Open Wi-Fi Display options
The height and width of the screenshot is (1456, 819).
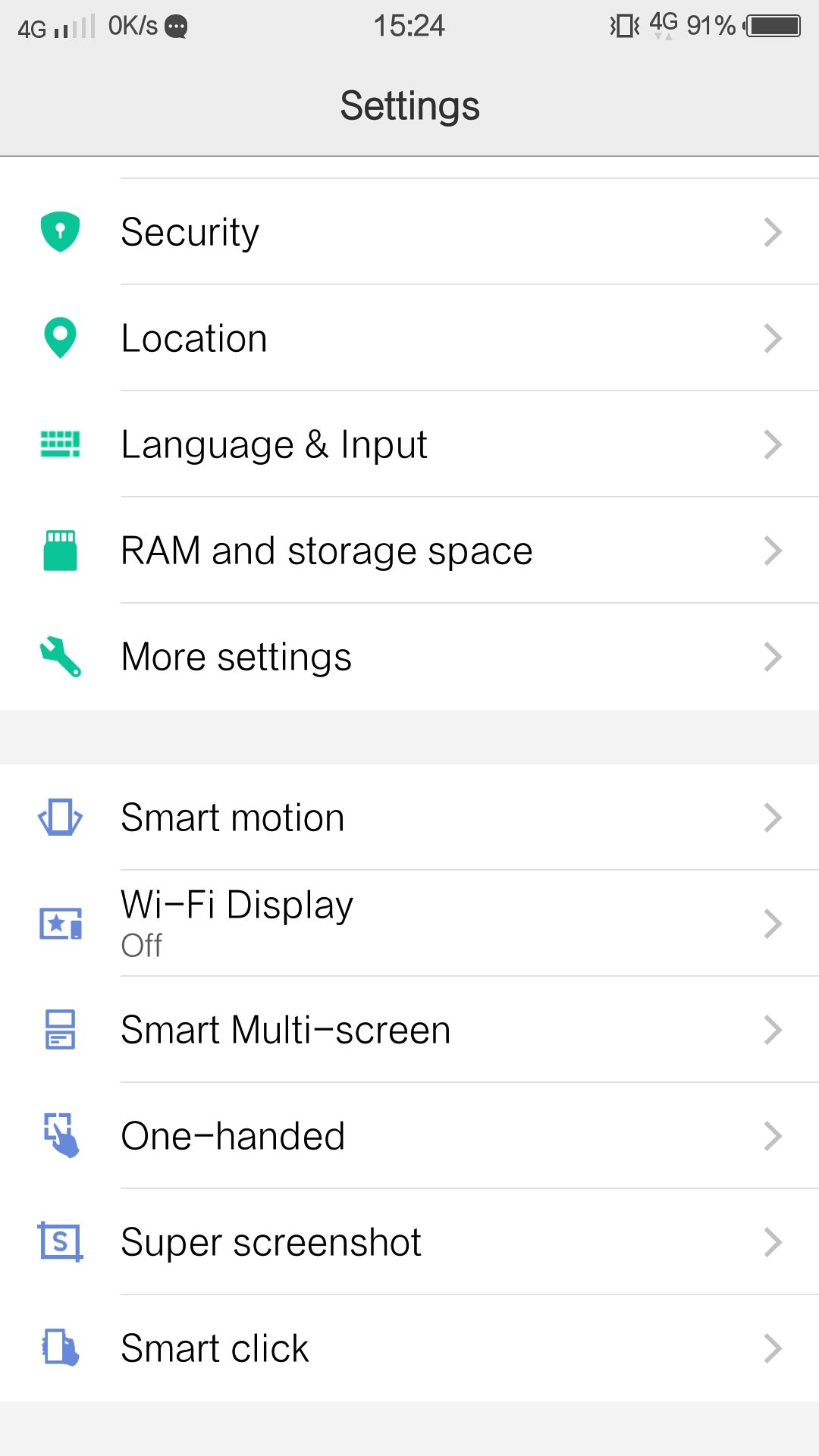pos(409,924)
